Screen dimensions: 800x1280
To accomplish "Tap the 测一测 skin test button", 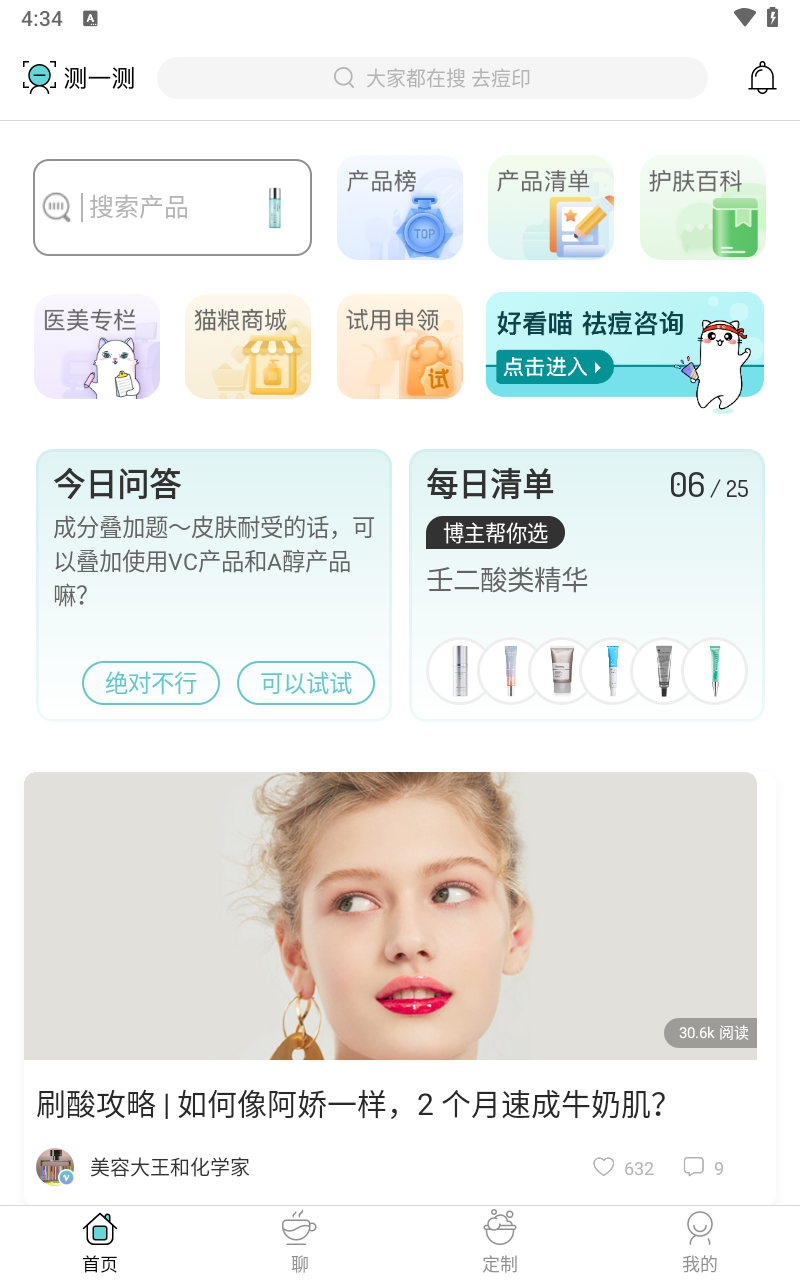I will click(x=79, y=78).
